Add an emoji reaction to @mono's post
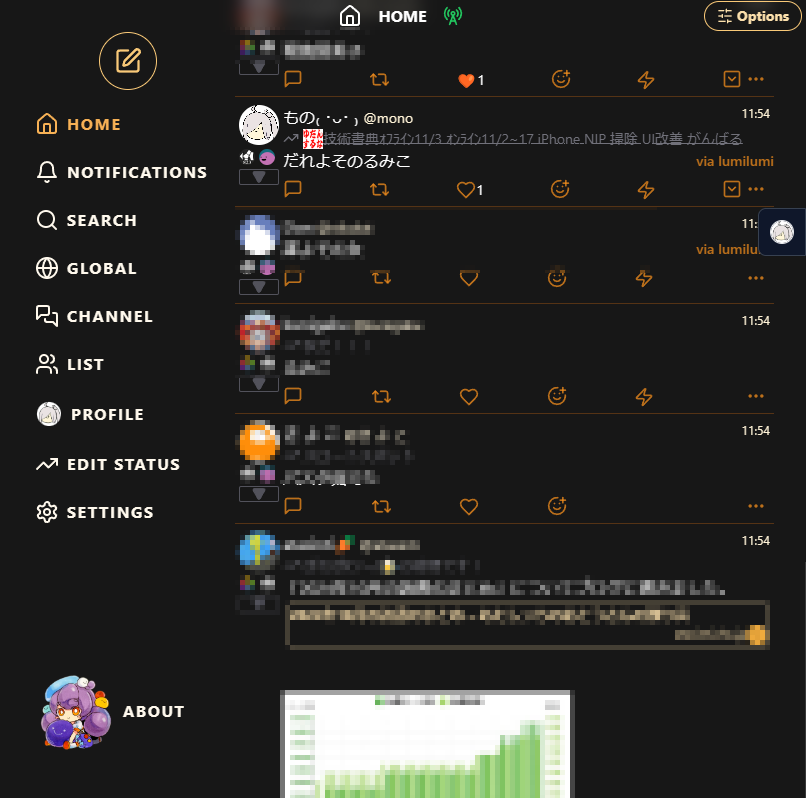 (559, 189)
